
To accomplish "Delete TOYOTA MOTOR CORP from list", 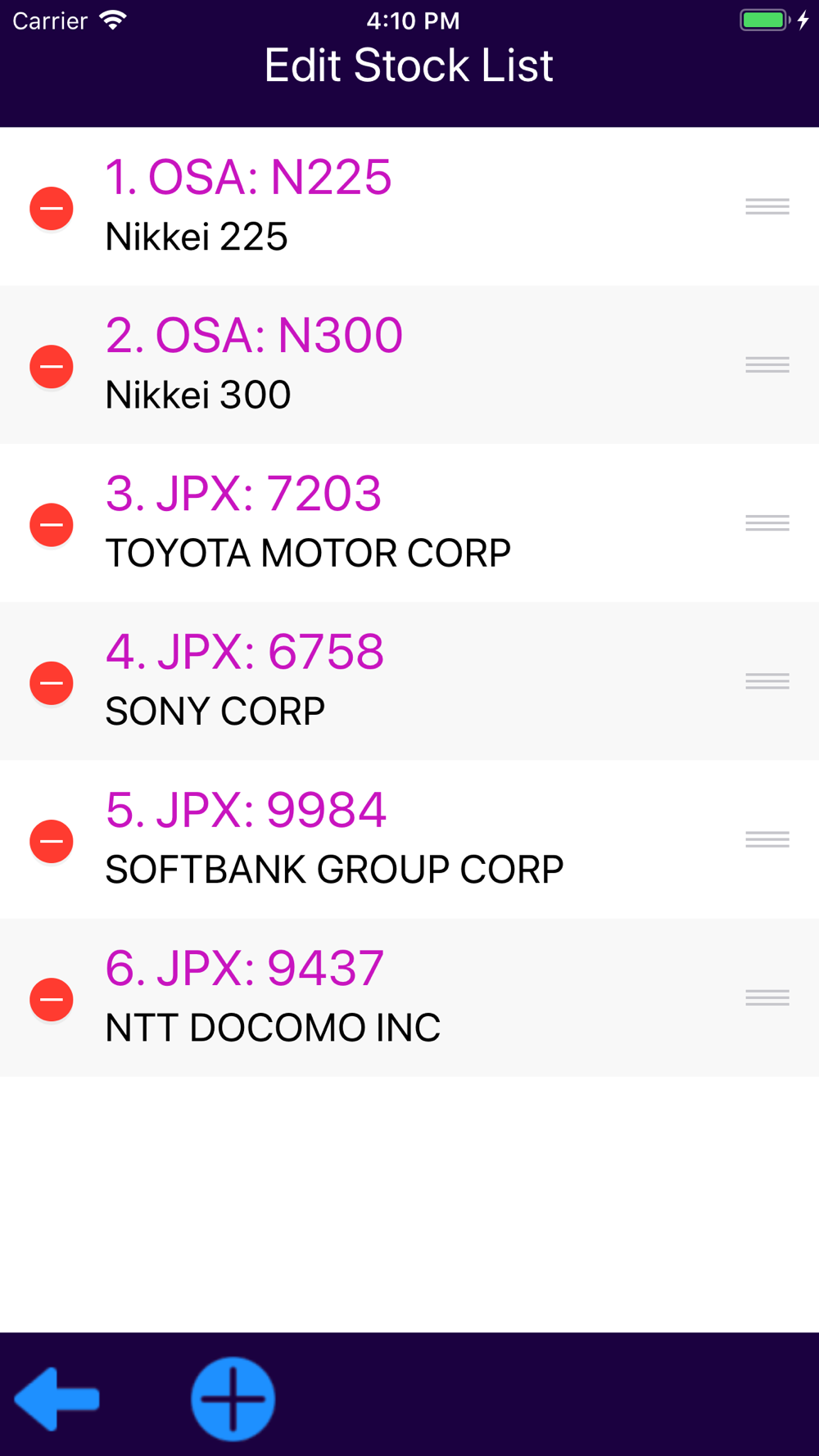I will pos(52,524).
